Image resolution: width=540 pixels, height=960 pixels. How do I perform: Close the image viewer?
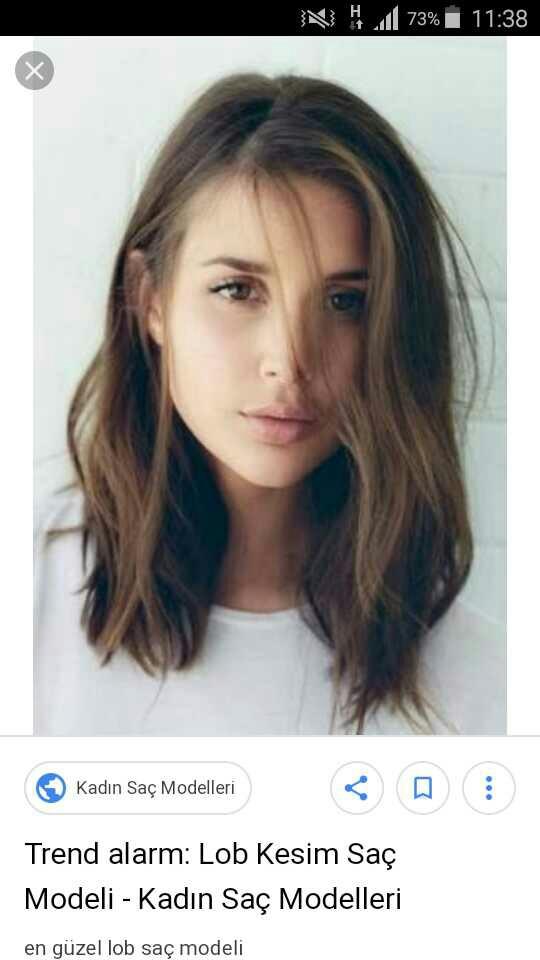pyautogui.click(x=34, y=71)
